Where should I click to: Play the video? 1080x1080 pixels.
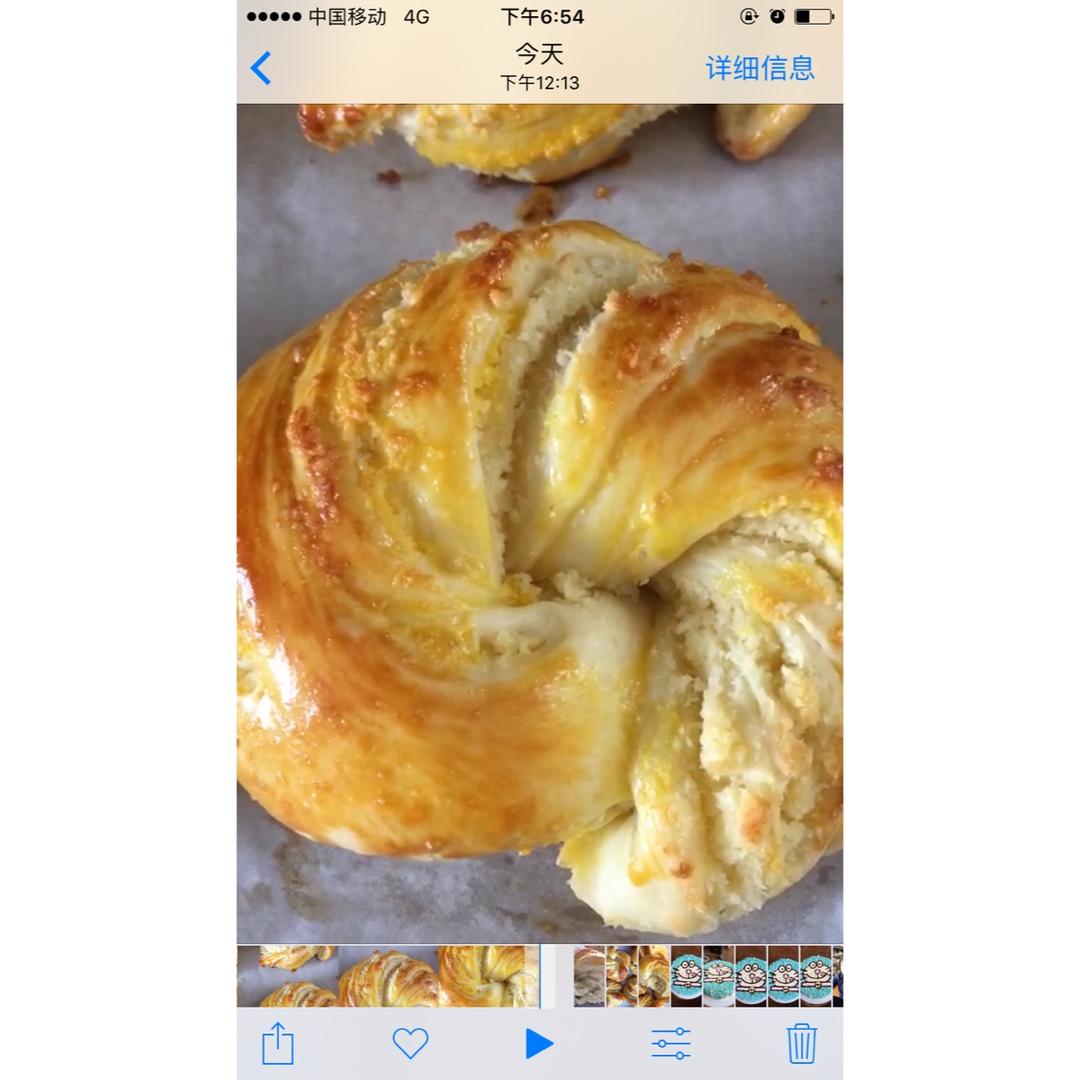[539, 1043]
